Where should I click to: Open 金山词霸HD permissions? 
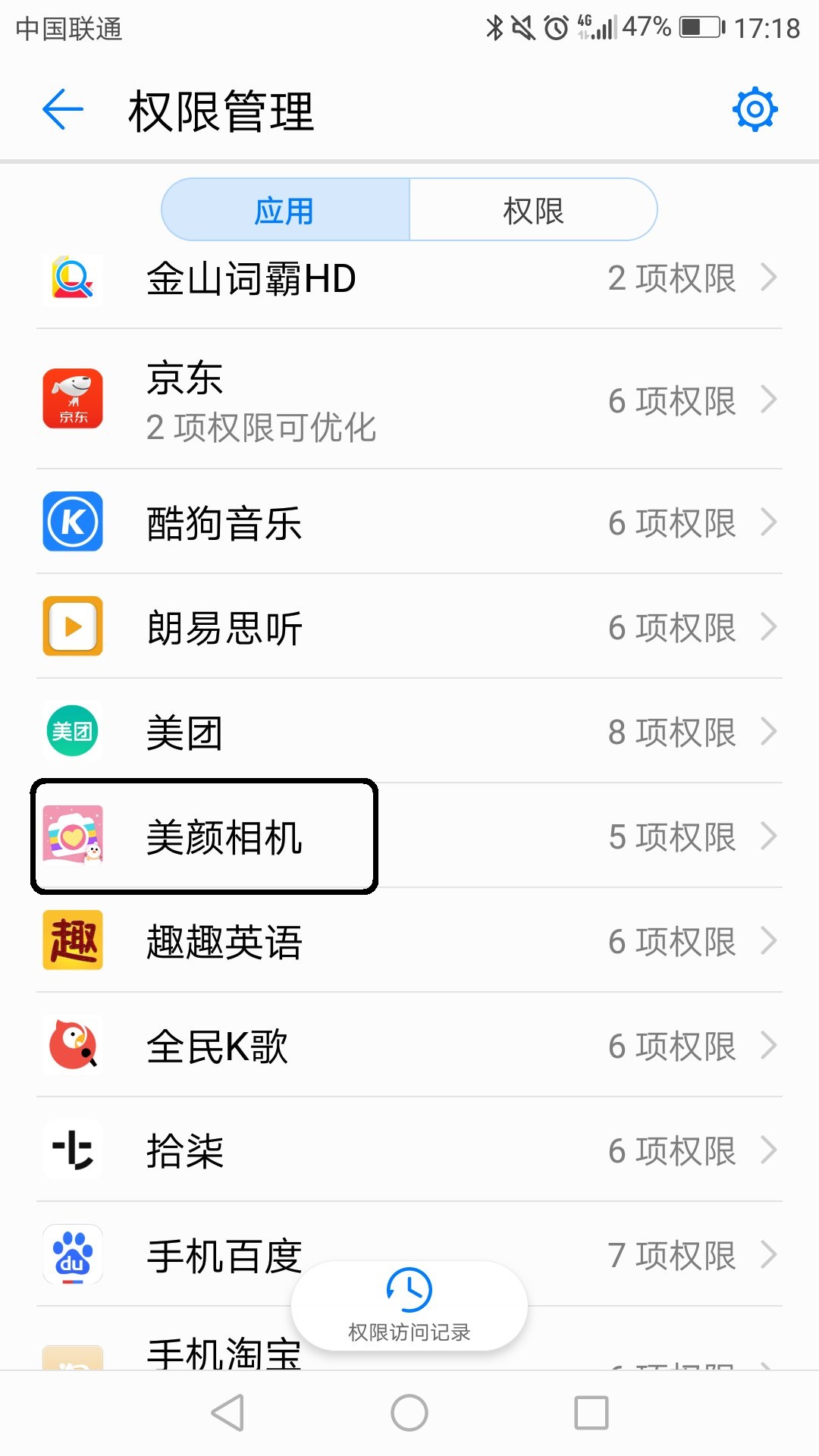coord(409,278)
